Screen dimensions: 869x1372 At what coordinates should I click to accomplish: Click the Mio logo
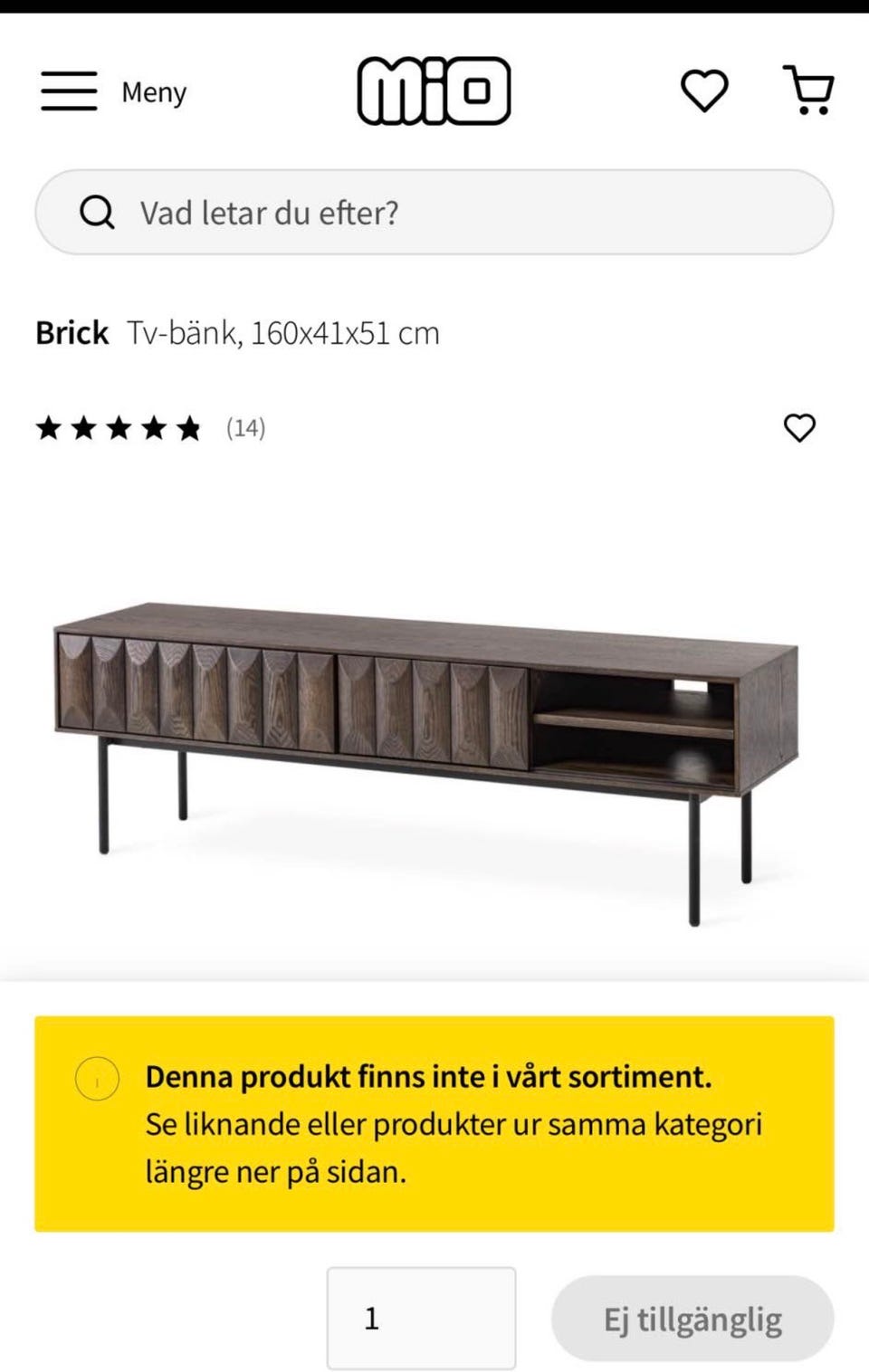(434, 91)
